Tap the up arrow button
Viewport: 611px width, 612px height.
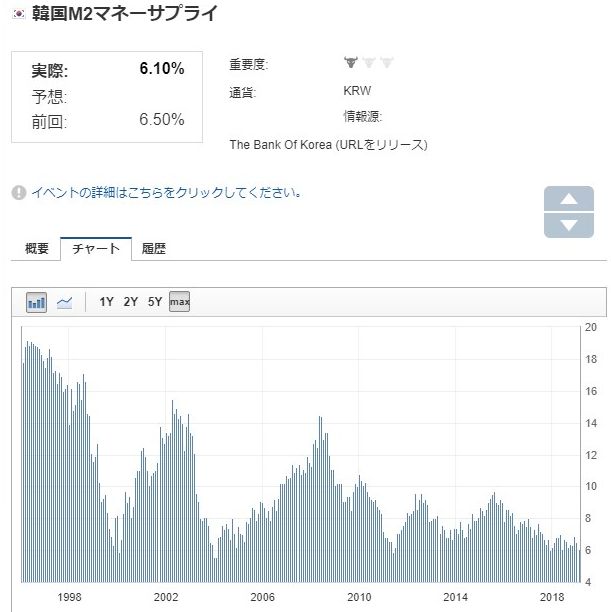569,199
